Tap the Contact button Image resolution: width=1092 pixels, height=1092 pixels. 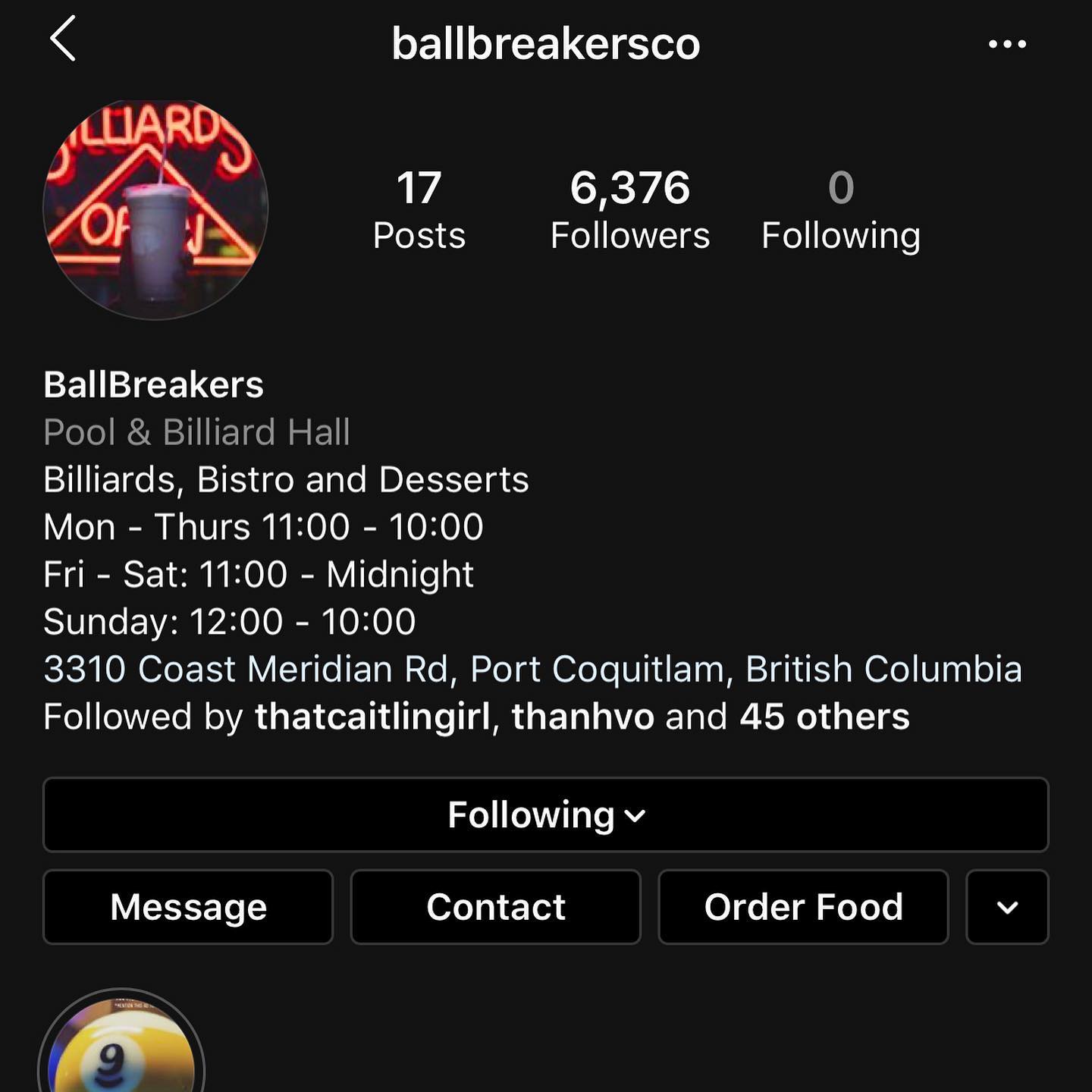(495, 907)
